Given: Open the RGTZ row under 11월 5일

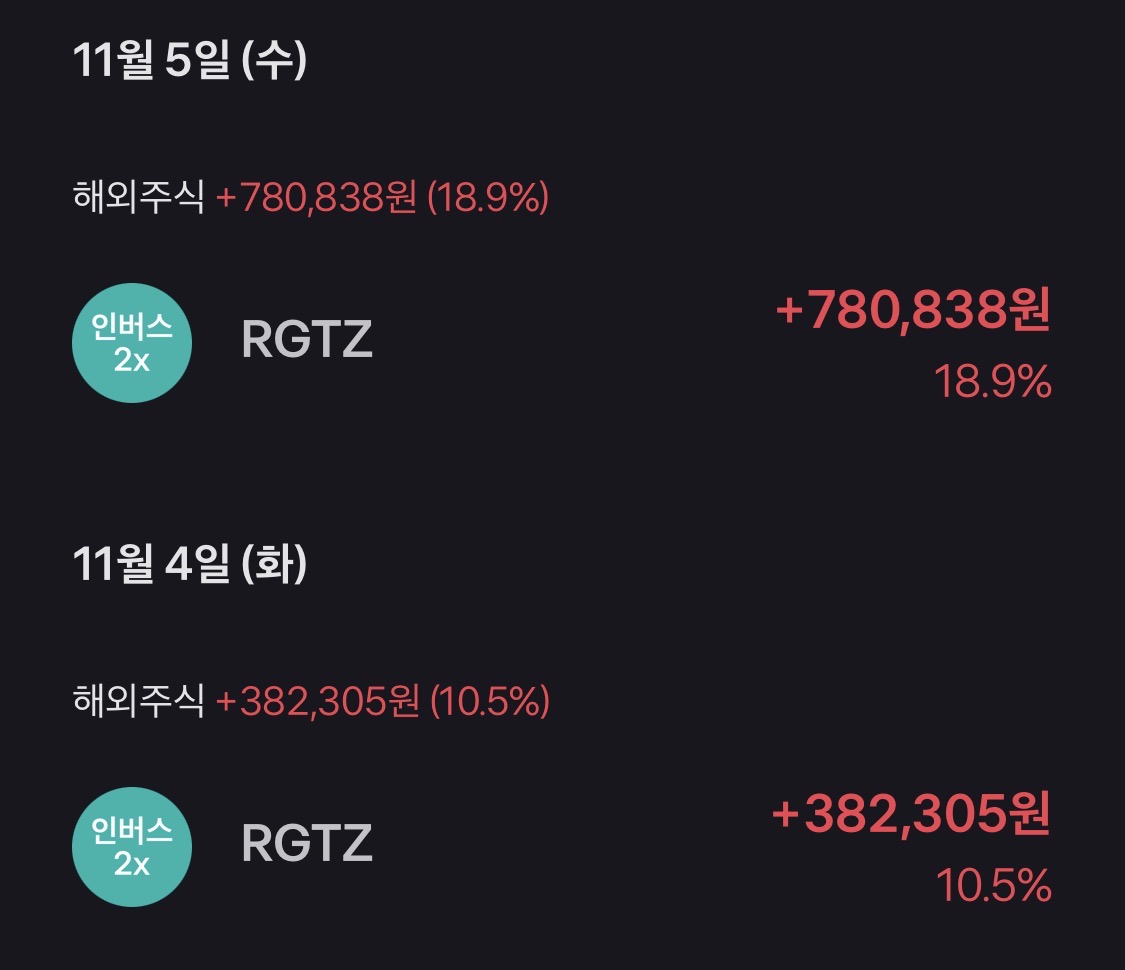Looking at the screenshot, I should click(307, 342).
